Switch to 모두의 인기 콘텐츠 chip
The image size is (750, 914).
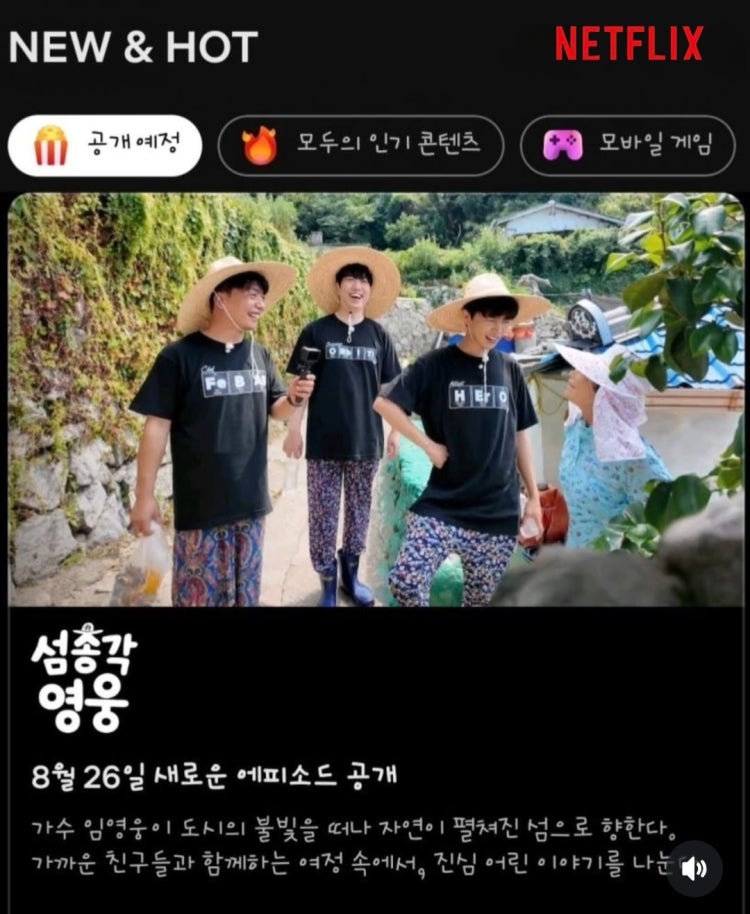(361, 146)
